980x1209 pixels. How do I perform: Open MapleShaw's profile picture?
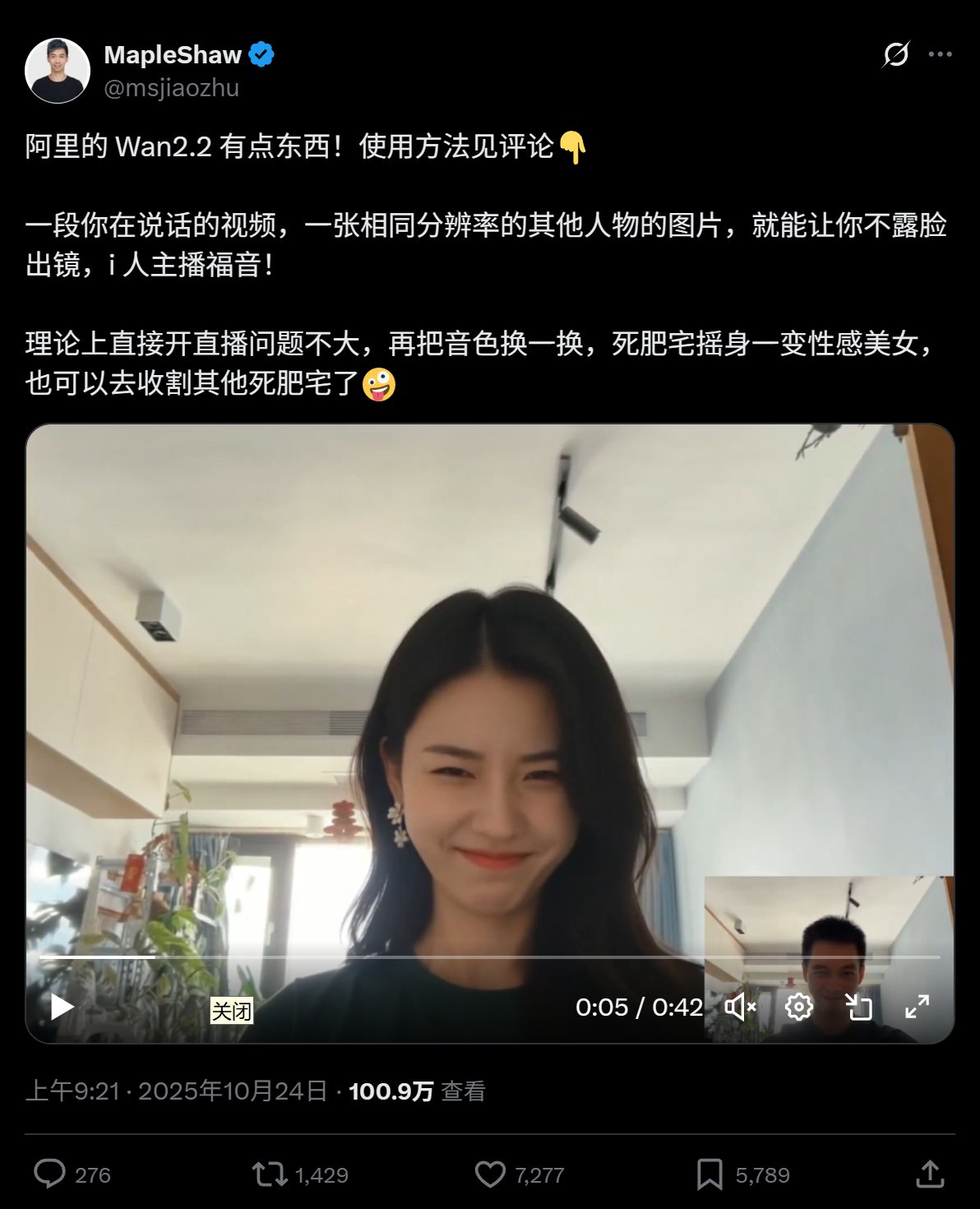click(x=58, y=71)
